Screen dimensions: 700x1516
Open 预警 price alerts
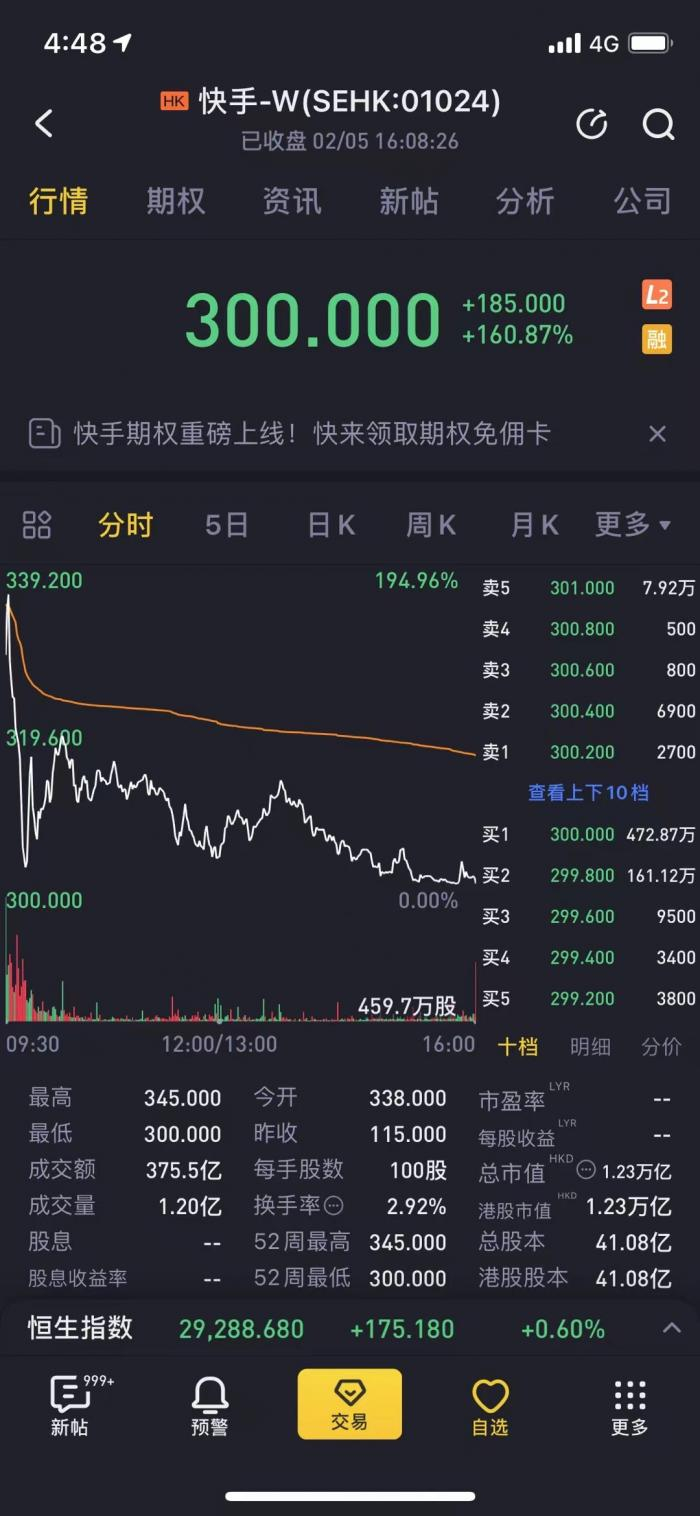210,1406
